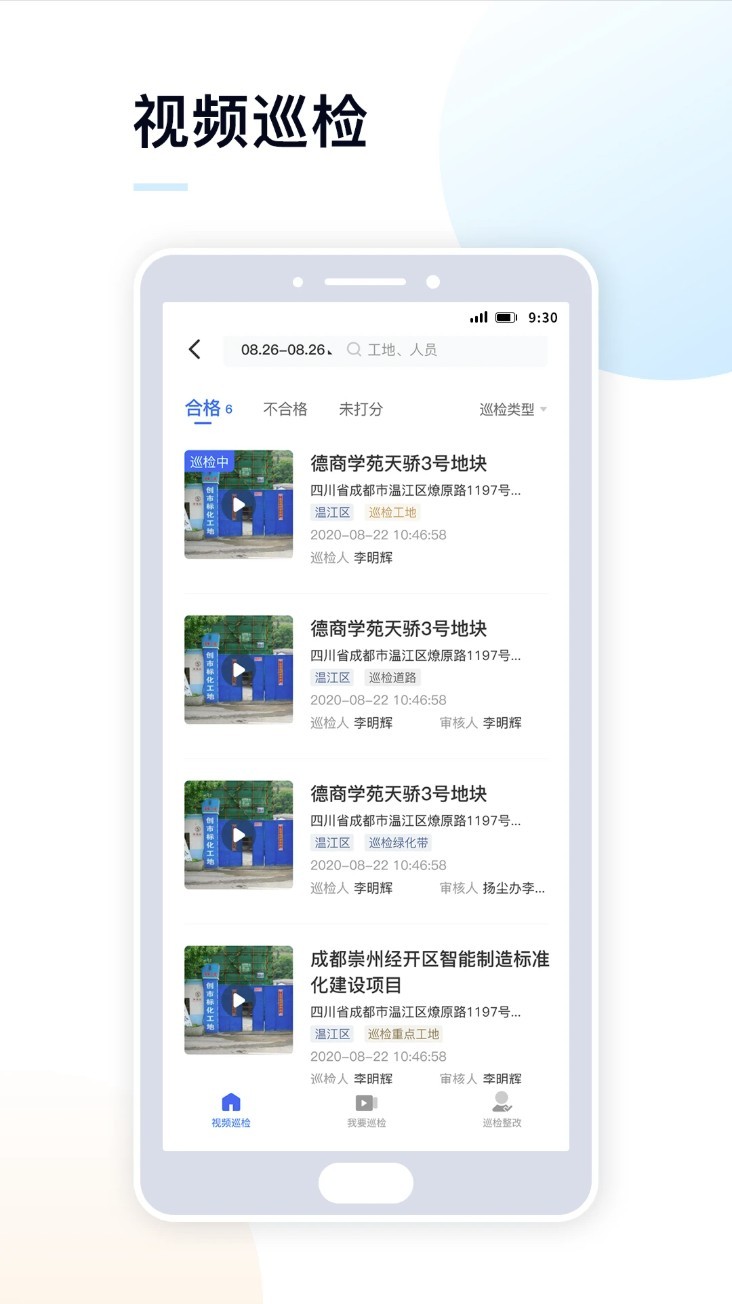Tap the 温江区 district tag
Viewport: 732px width, 1304px height.
(x=331, y=511)
